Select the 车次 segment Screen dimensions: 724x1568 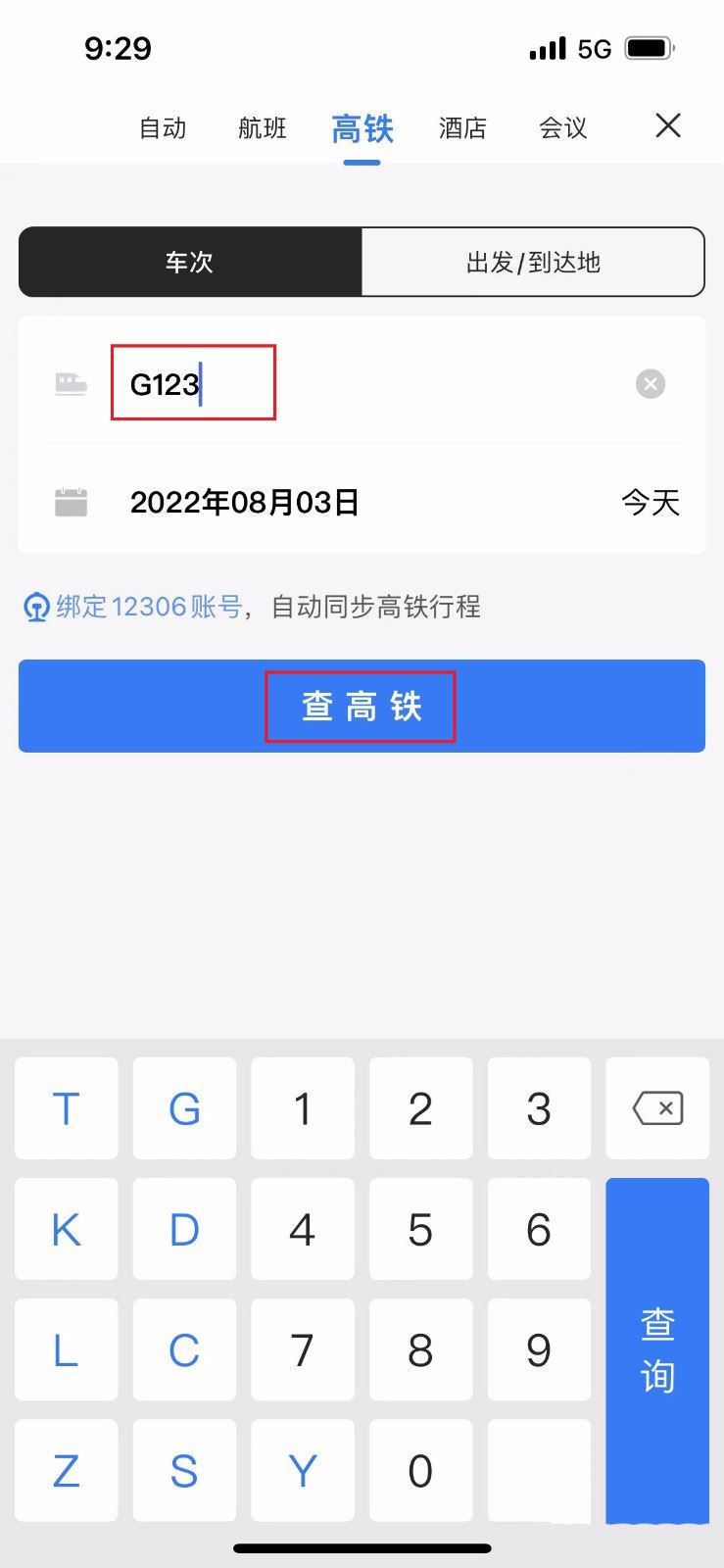pos(190,262)
